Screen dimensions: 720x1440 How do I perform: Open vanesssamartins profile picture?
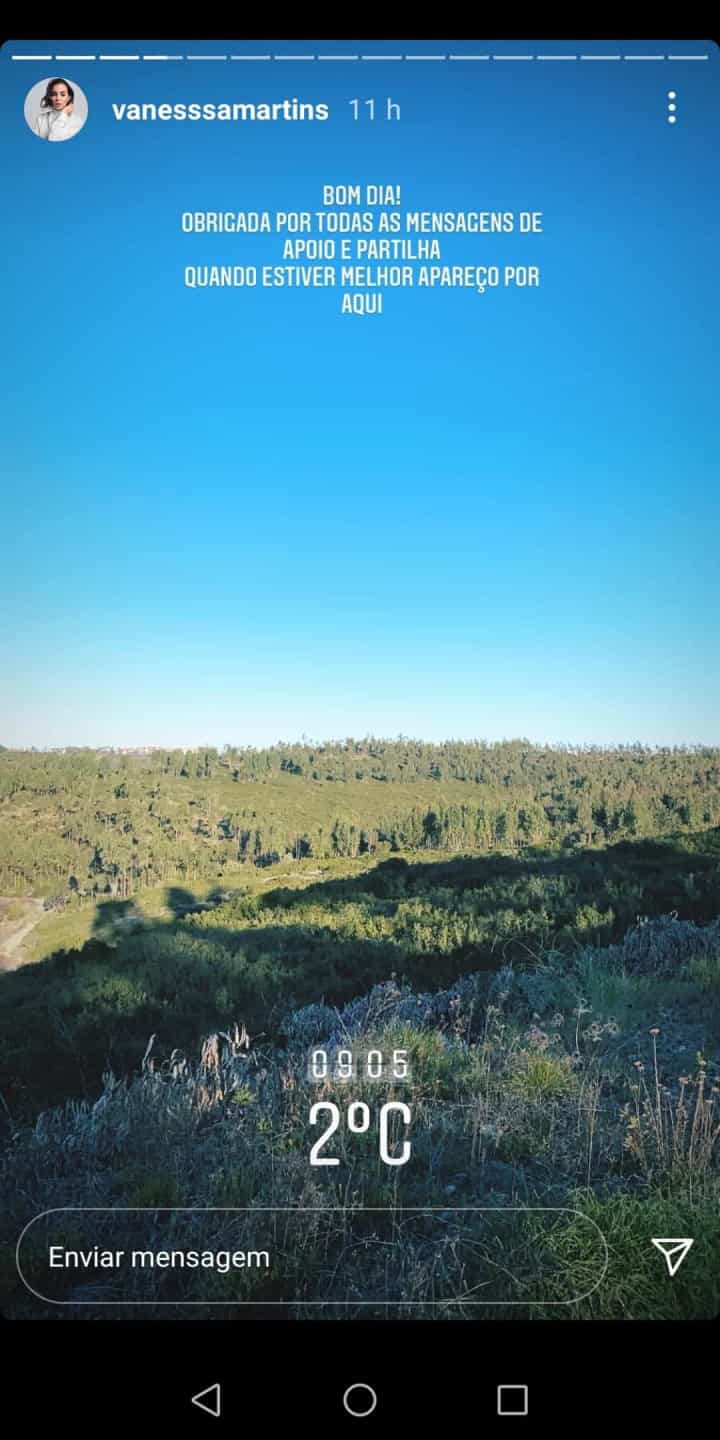point(56,109)
